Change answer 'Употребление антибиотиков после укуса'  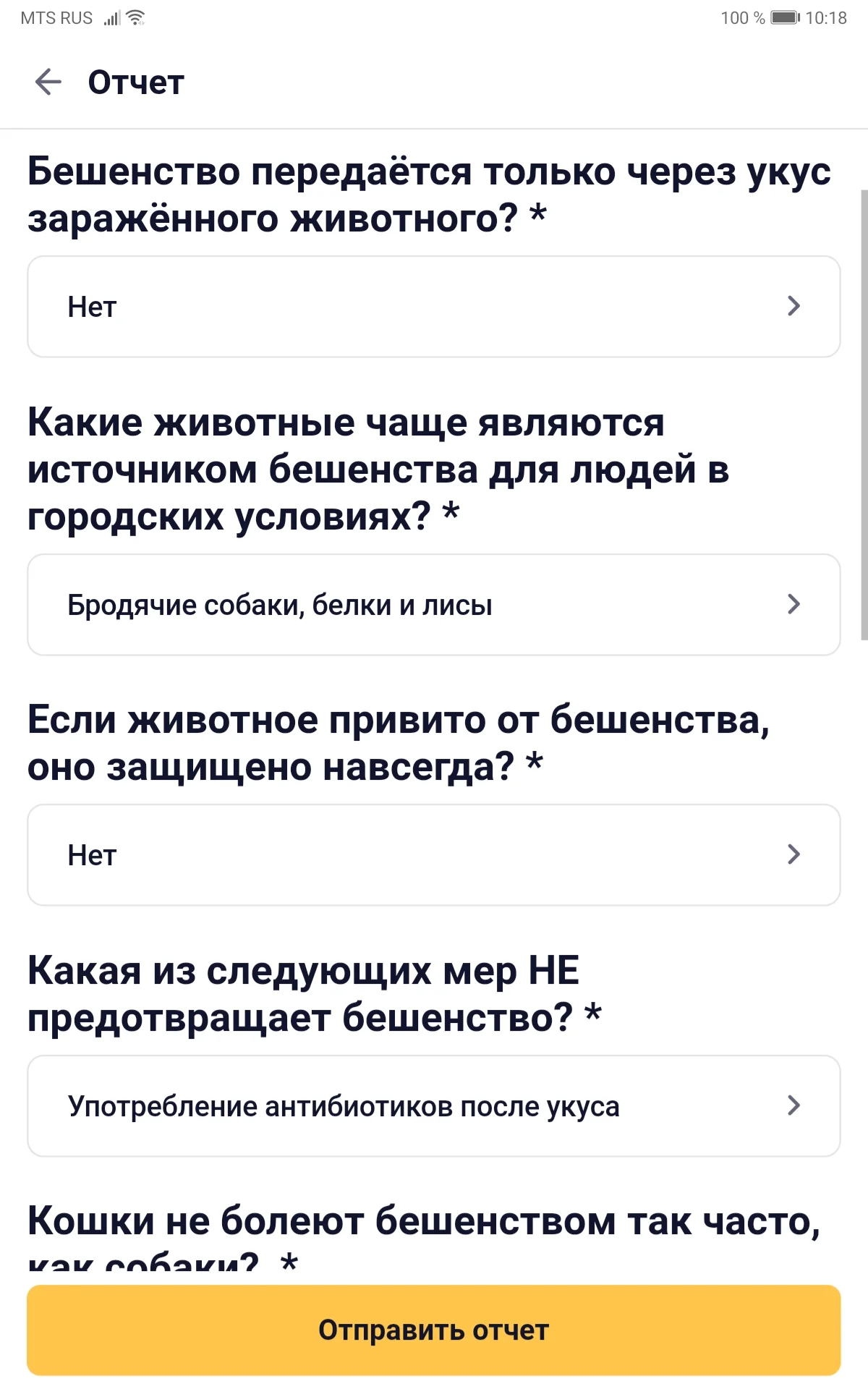[x=434, y=1105]
